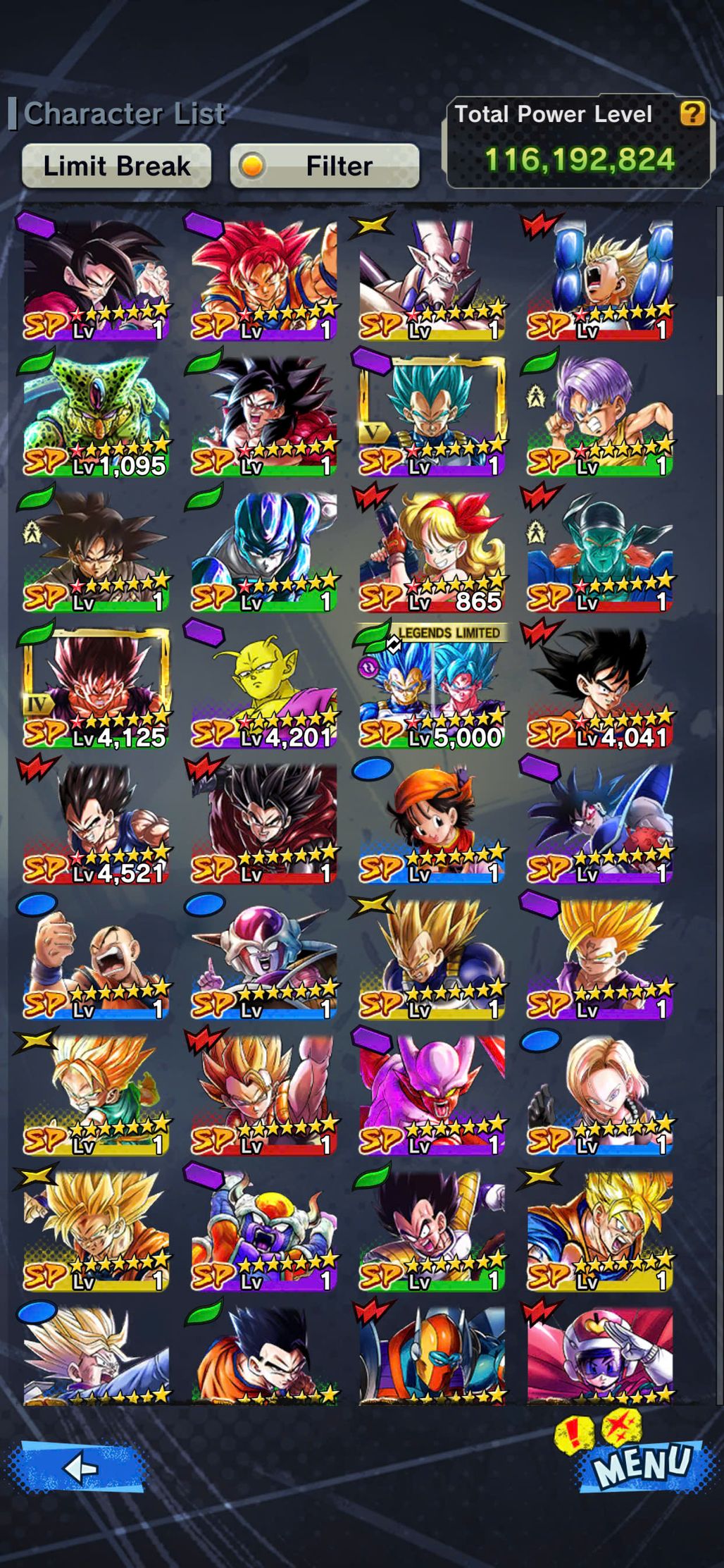
Task: Open the character Filter options
Action: point(325,166)
